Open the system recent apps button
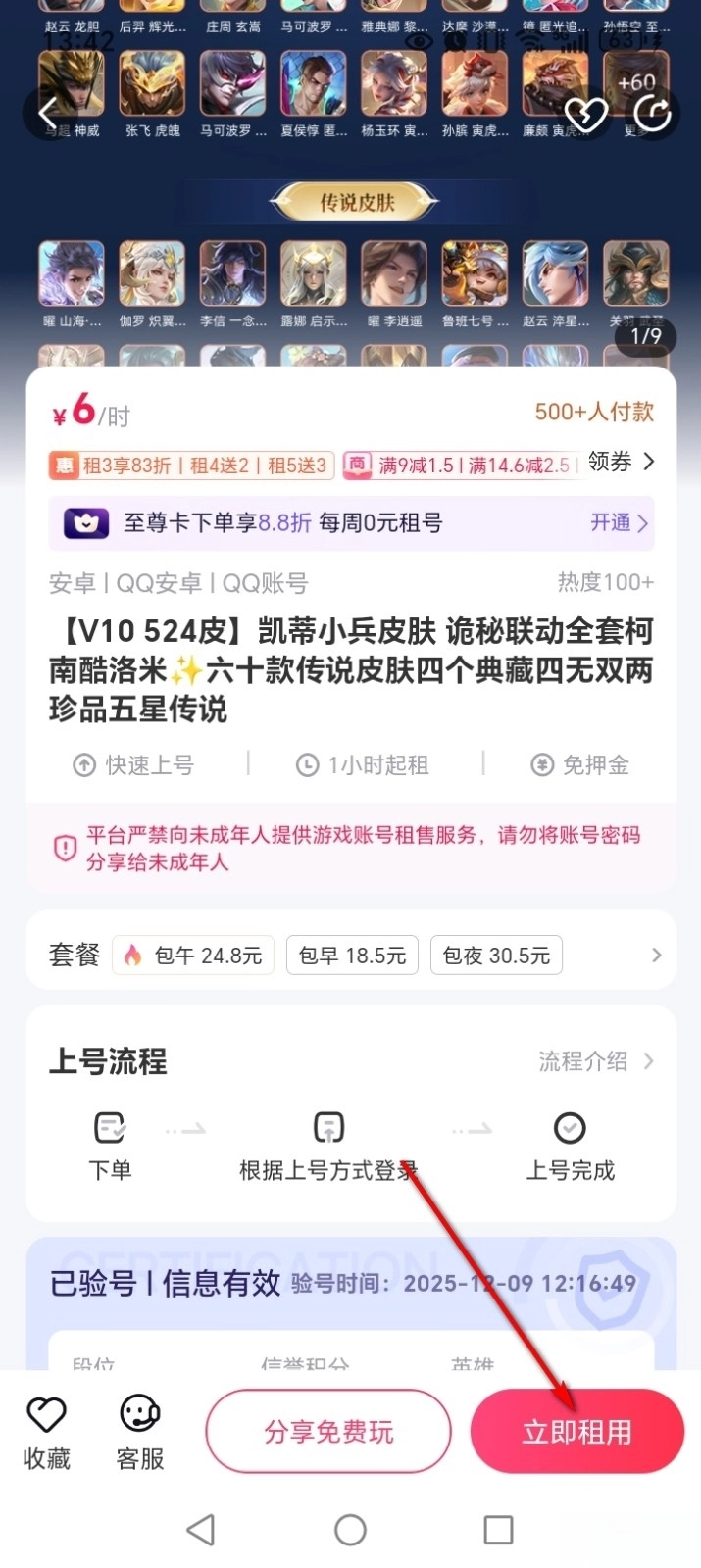The width and height of the screenshot is (701, 1568). pyautogui.click(x=498, y=1530)
